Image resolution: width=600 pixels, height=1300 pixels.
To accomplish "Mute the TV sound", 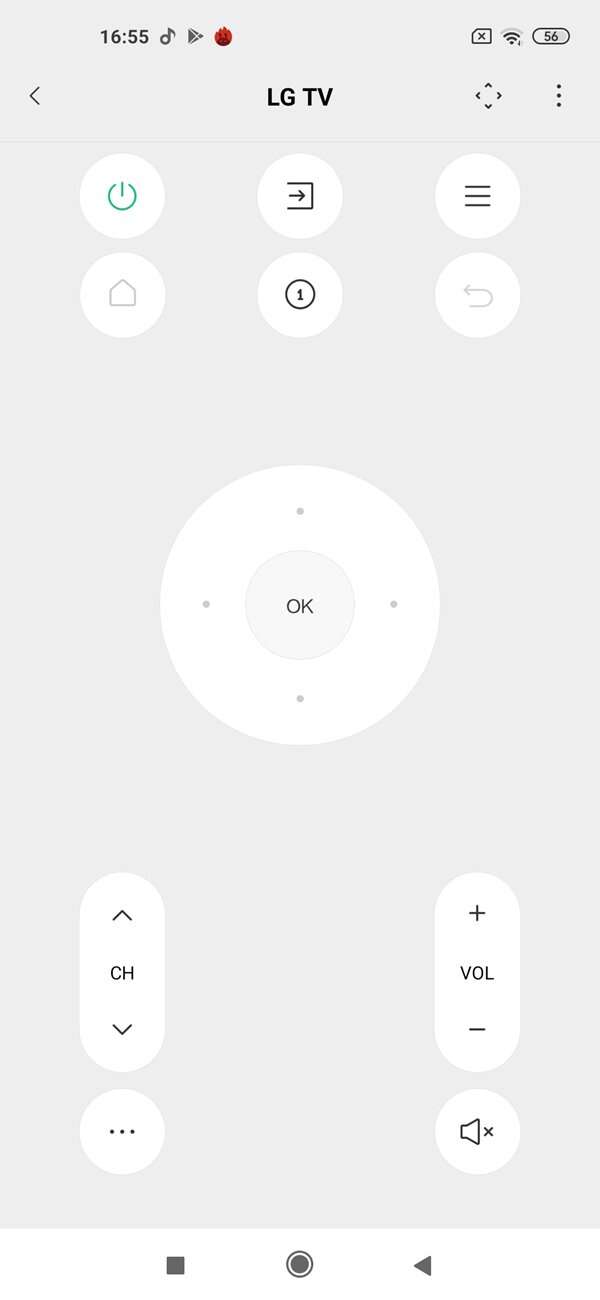I will 477,1131.
